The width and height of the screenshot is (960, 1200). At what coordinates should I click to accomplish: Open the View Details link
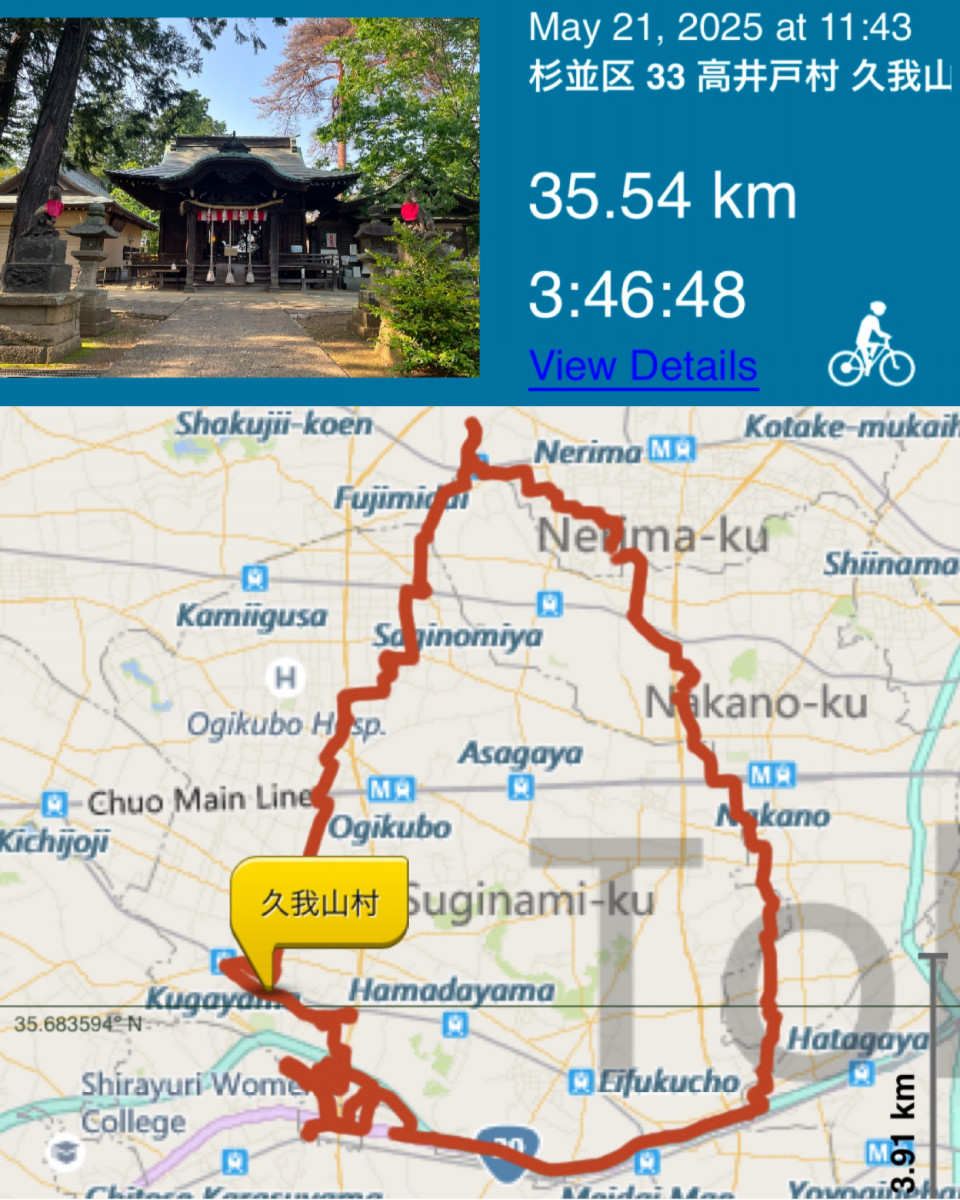[643, 366]
